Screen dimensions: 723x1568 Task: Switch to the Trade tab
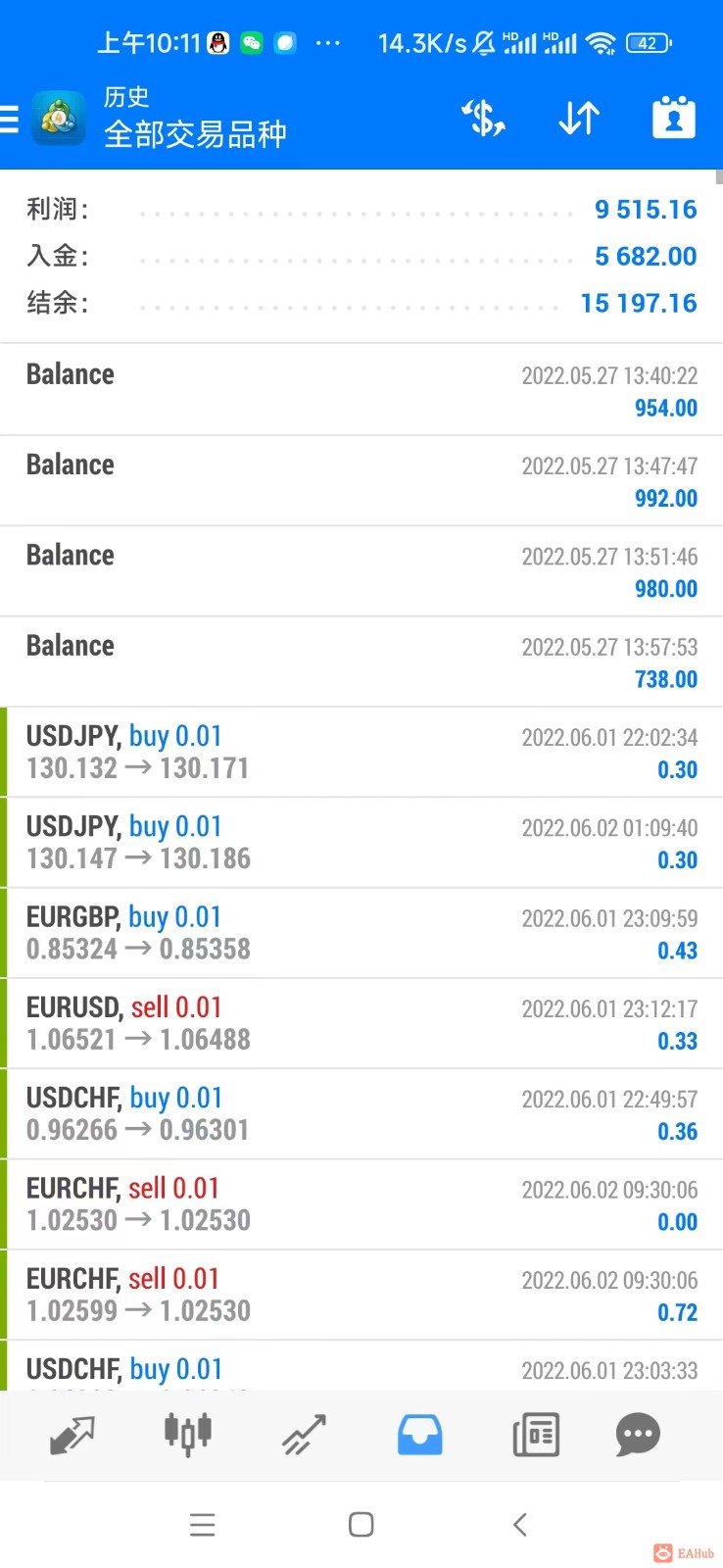pos(304,1435)
